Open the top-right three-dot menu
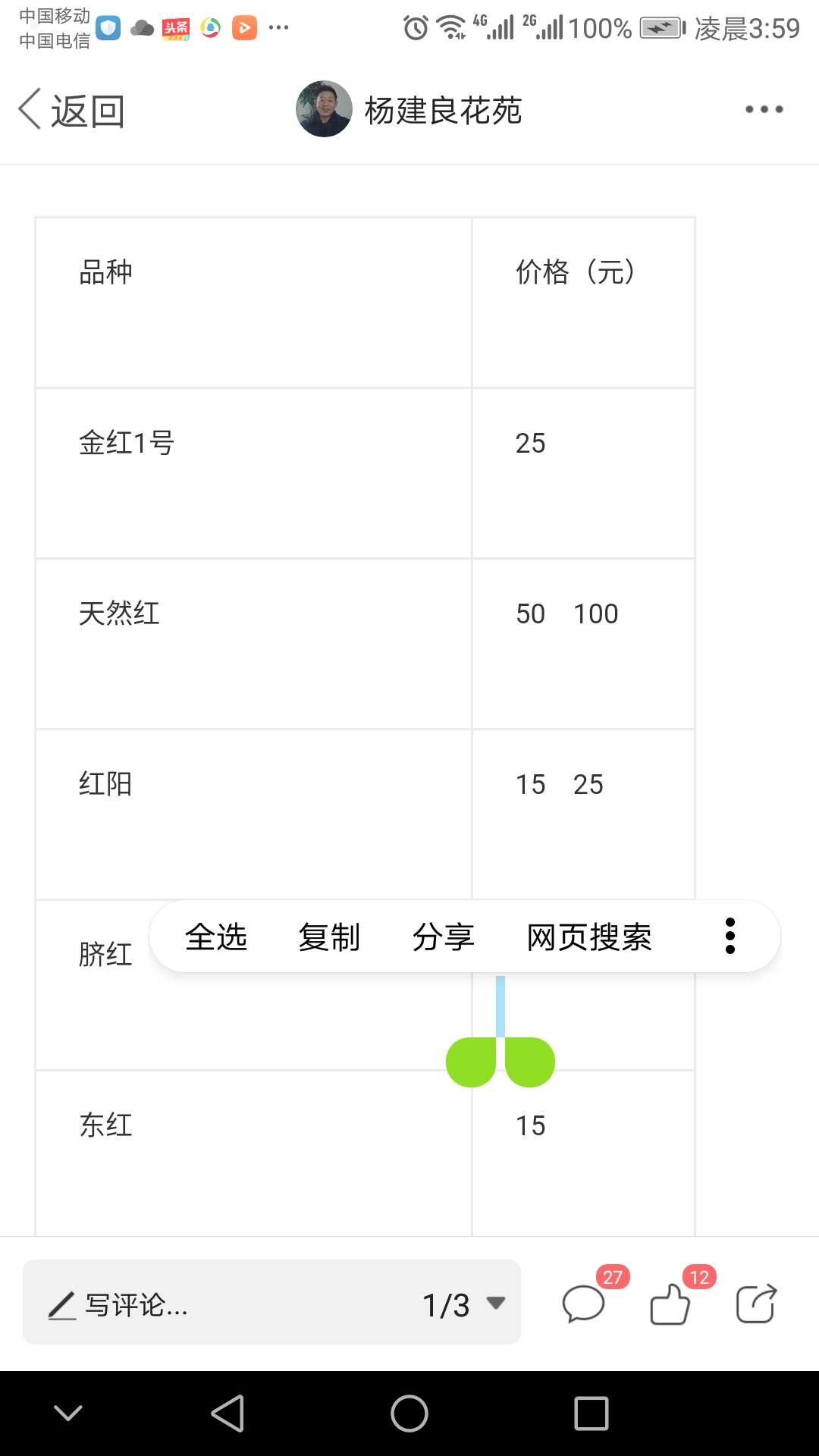Image resolution: width=819 pixels, height=1456 pixels. point(764,110)
